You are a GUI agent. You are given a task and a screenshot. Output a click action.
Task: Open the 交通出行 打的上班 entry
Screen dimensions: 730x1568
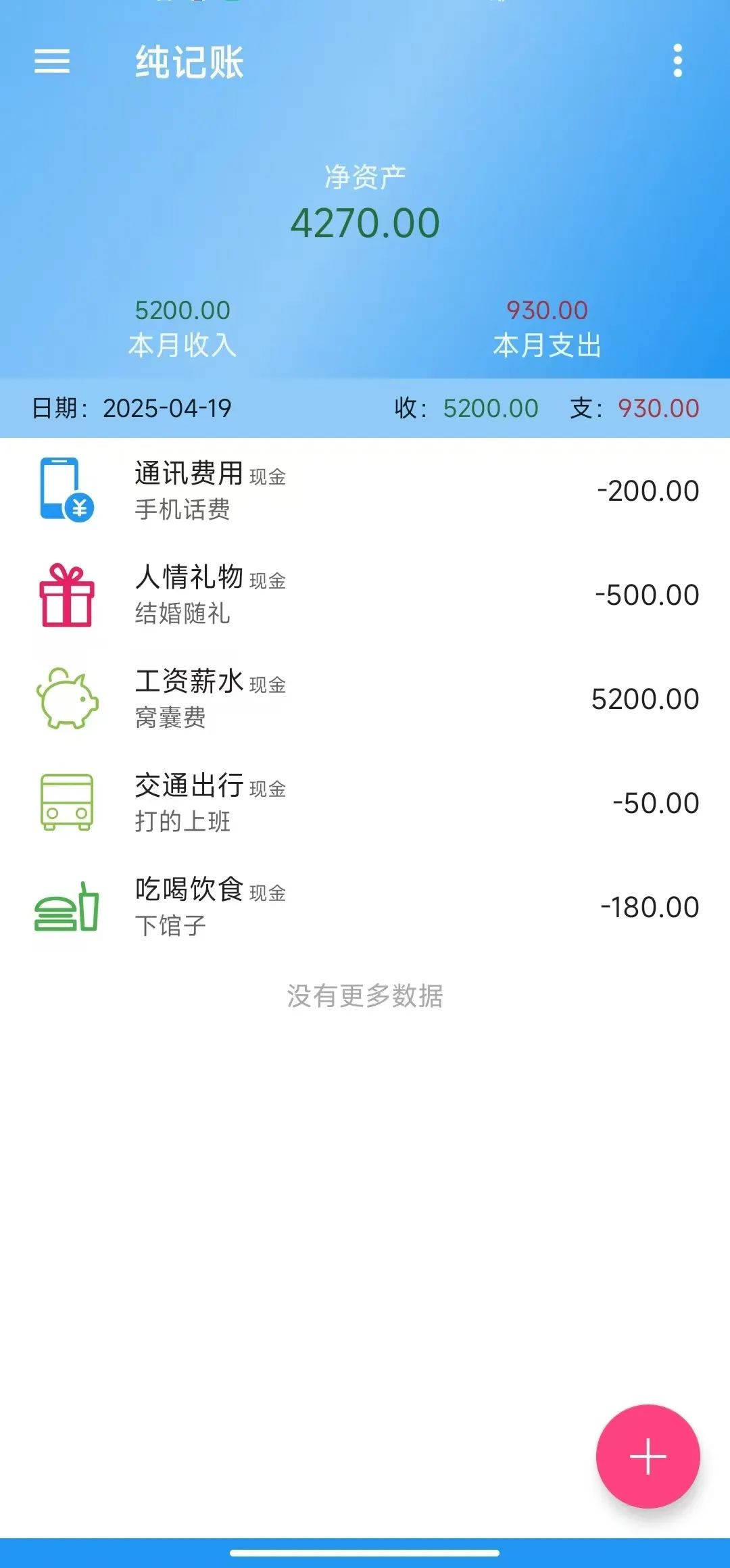365,803
